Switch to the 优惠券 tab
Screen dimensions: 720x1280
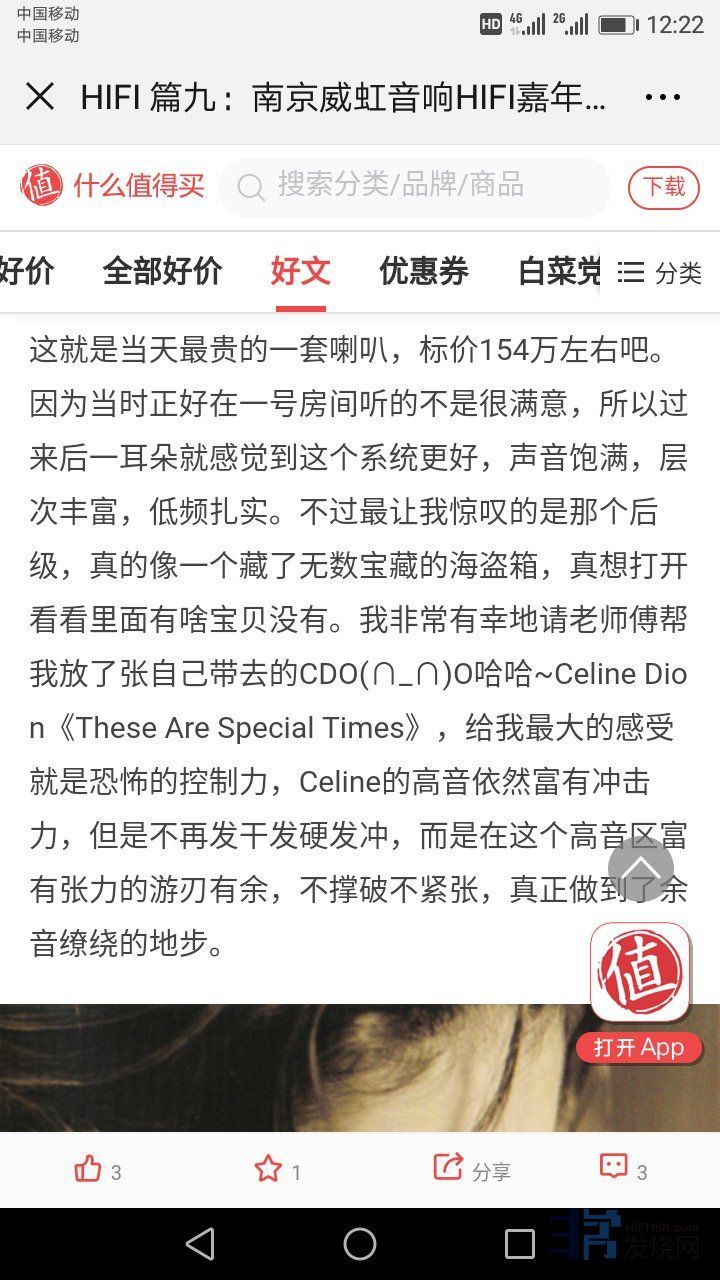[423, 271]
